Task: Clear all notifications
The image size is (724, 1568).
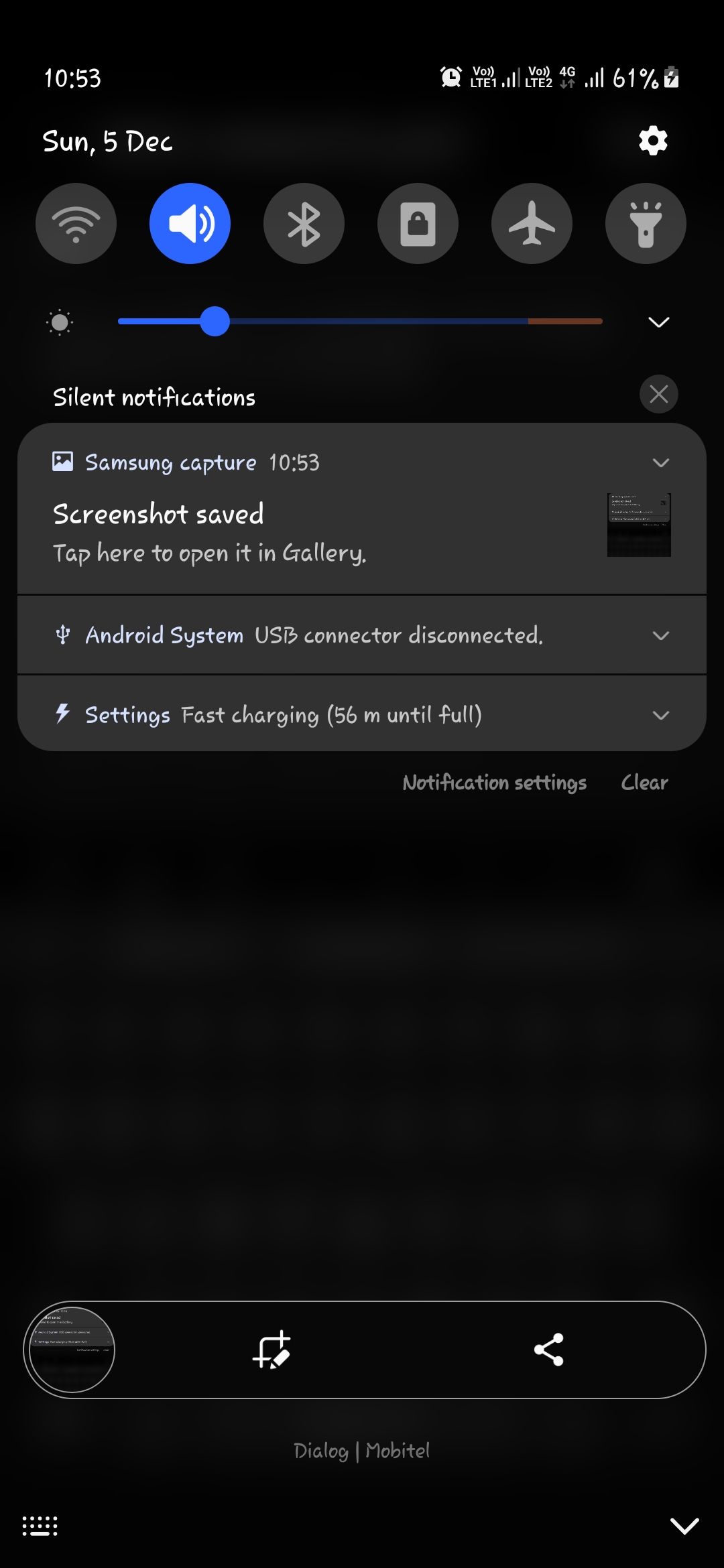Action: point(644,783)
